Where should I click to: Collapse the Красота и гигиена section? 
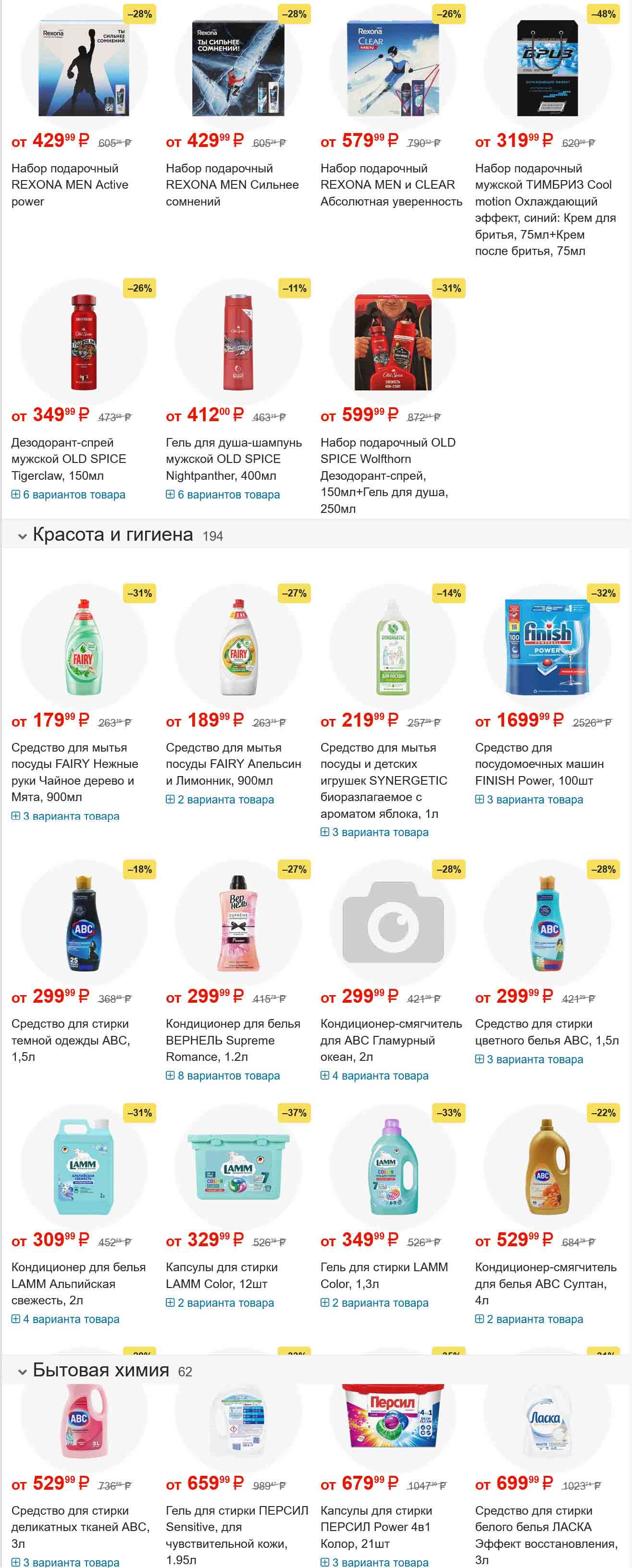(23, 536)
